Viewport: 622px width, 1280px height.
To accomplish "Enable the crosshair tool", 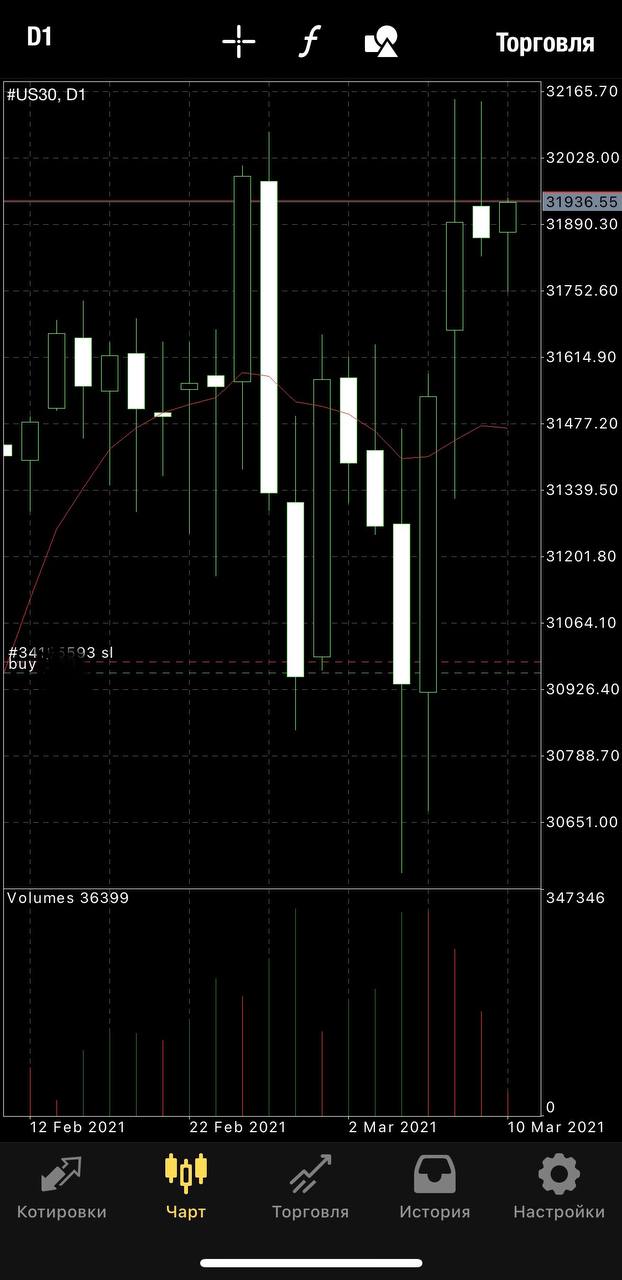I will pyautogui.click(x=239, y=42).
